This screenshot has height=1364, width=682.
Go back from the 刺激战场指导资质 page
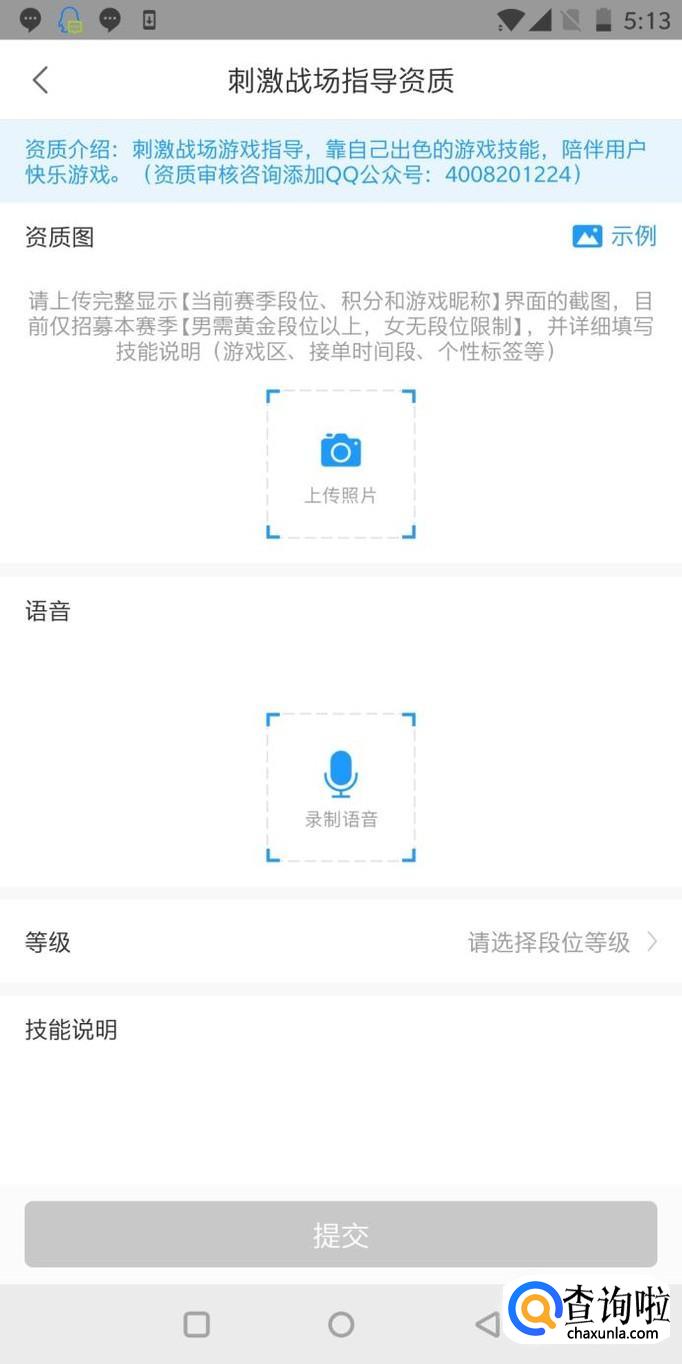pos(40,80)
